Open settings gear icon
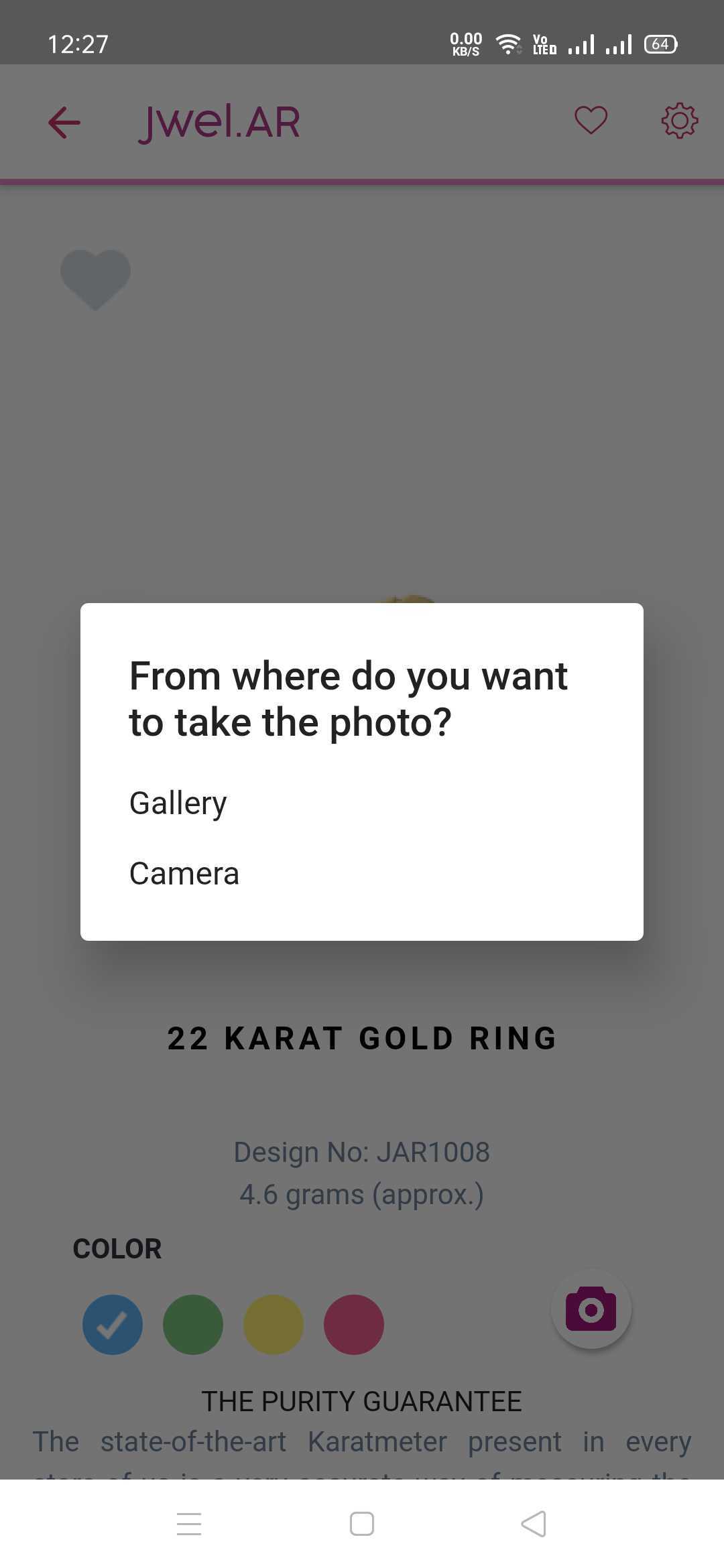This screenshot has height=1568, width=724. click(679, 121)
